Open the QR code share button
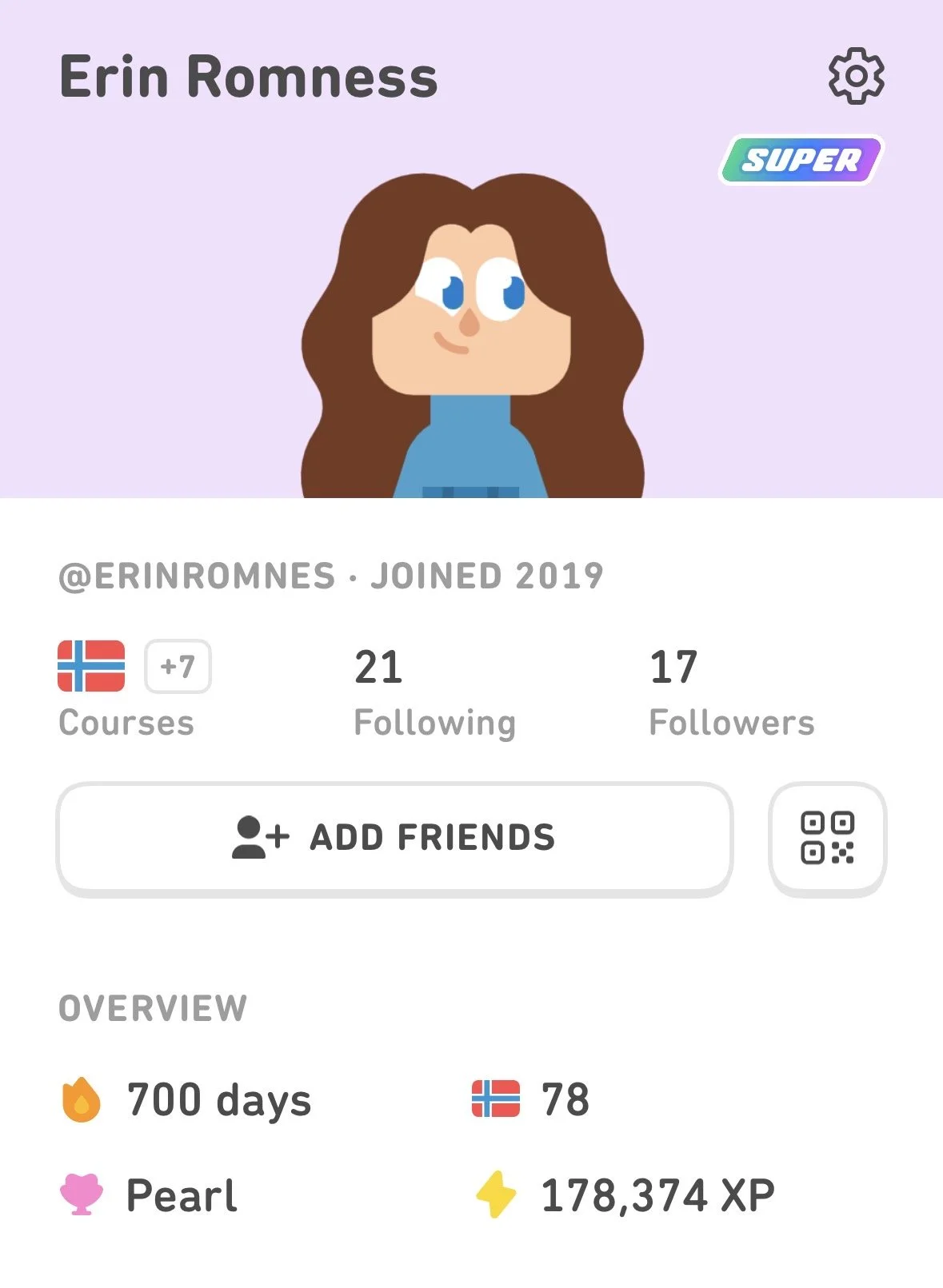943x1288 pixels. [827, 838]
